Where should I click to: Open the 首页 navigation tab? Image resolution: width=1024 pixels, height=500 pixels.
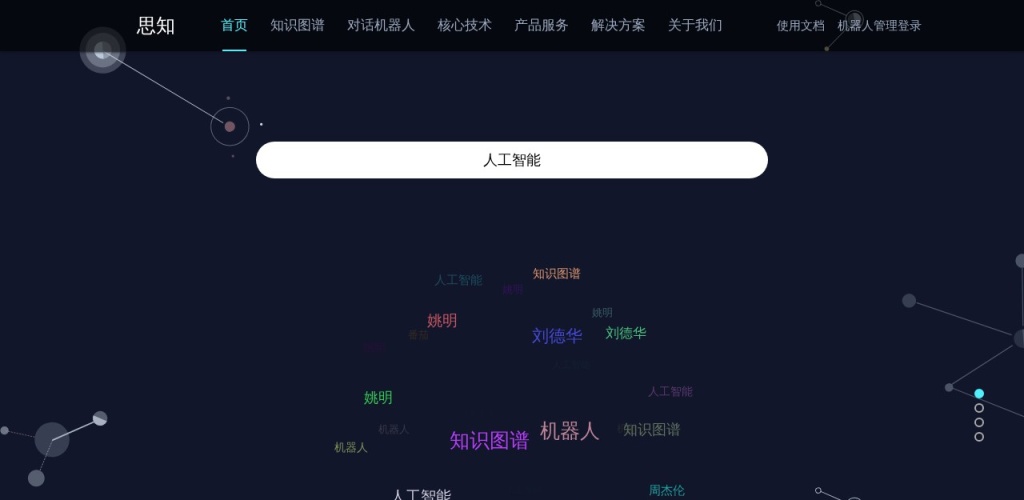point(234,25)
